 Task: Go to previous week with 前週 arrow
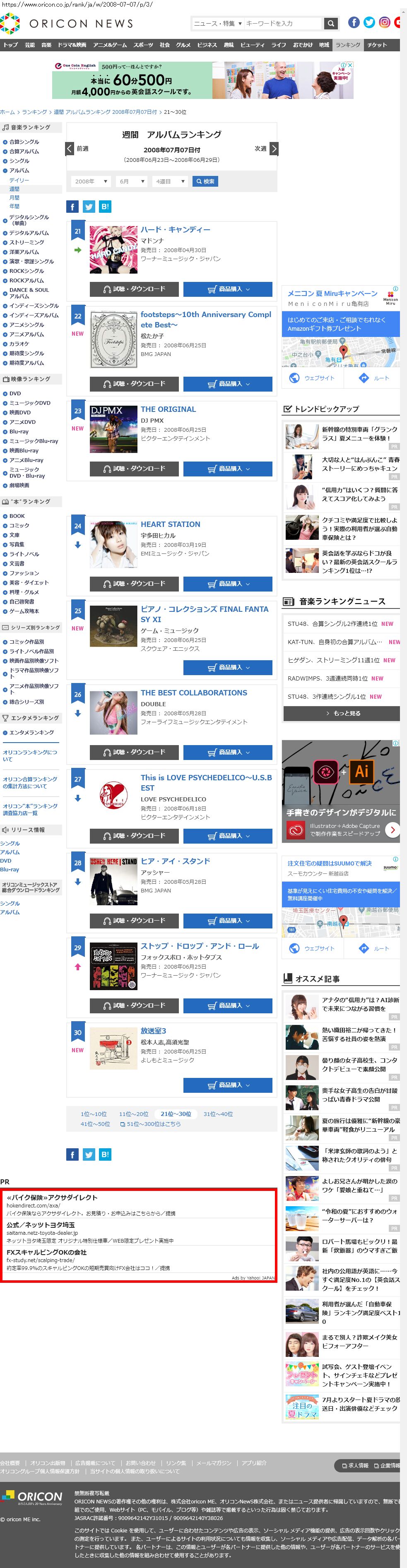click(70, 149)
